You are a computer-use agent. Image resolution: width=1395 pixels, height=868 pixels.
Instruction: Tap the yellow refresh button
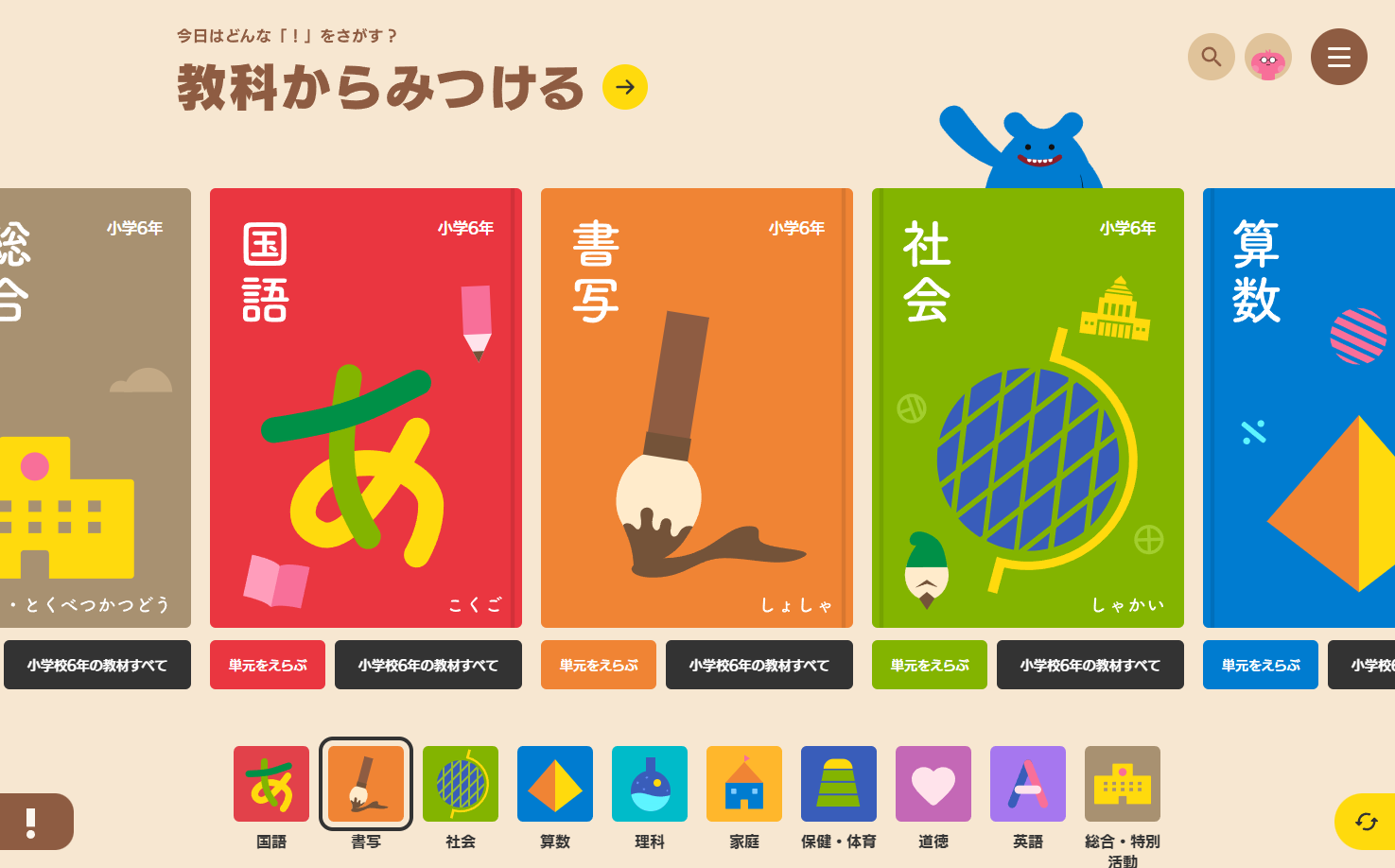[1366, 822]
